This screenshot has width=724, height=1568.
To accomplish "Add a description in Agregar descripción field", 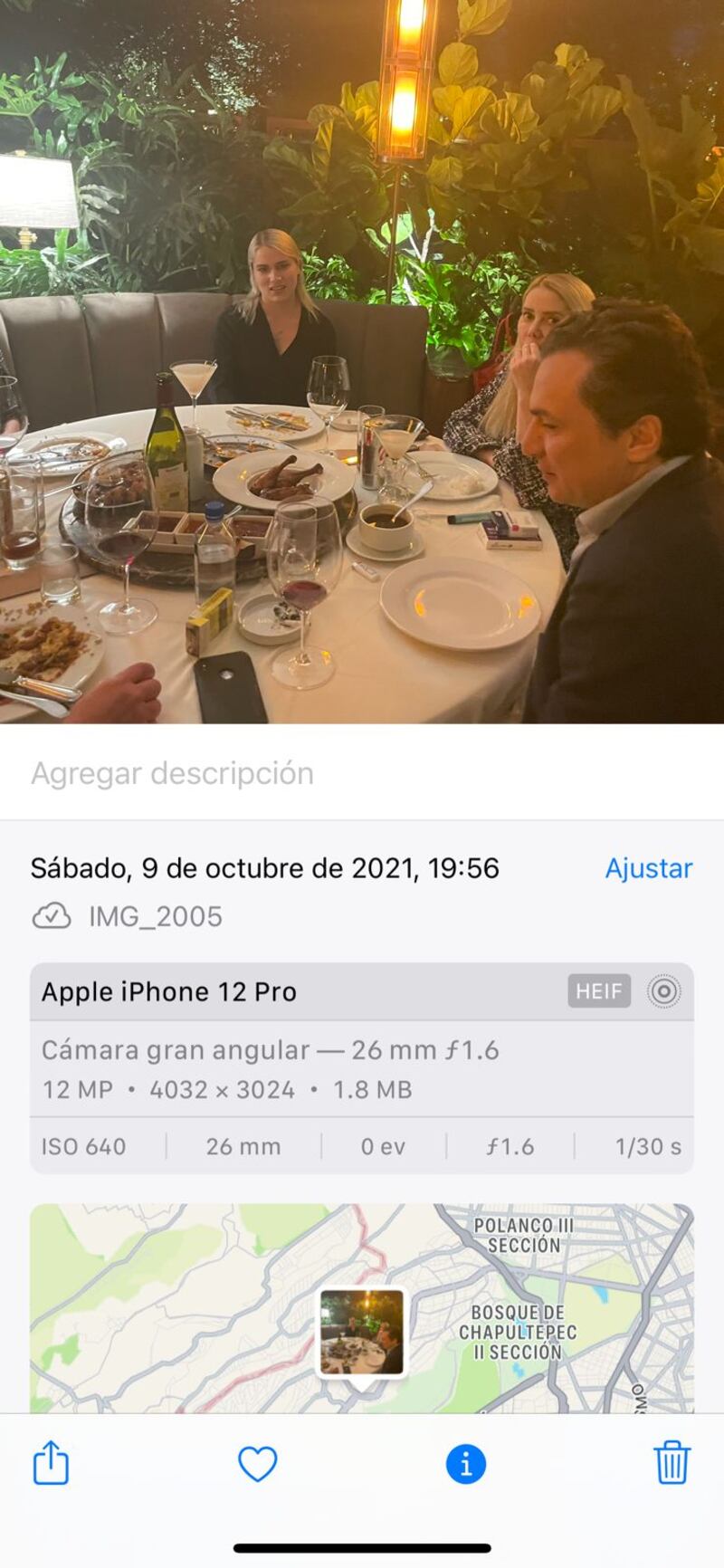I will tap(172, 773).
